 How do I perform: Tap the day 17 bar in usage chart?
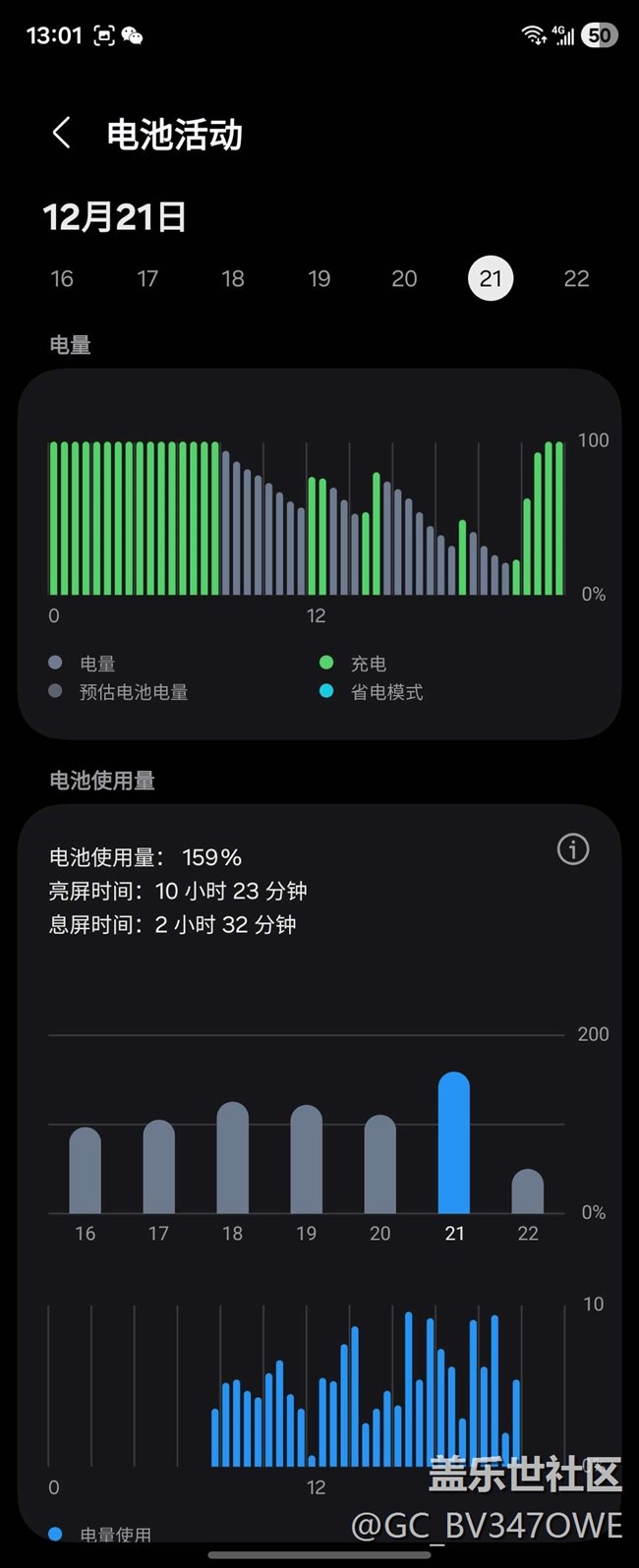159,1167
